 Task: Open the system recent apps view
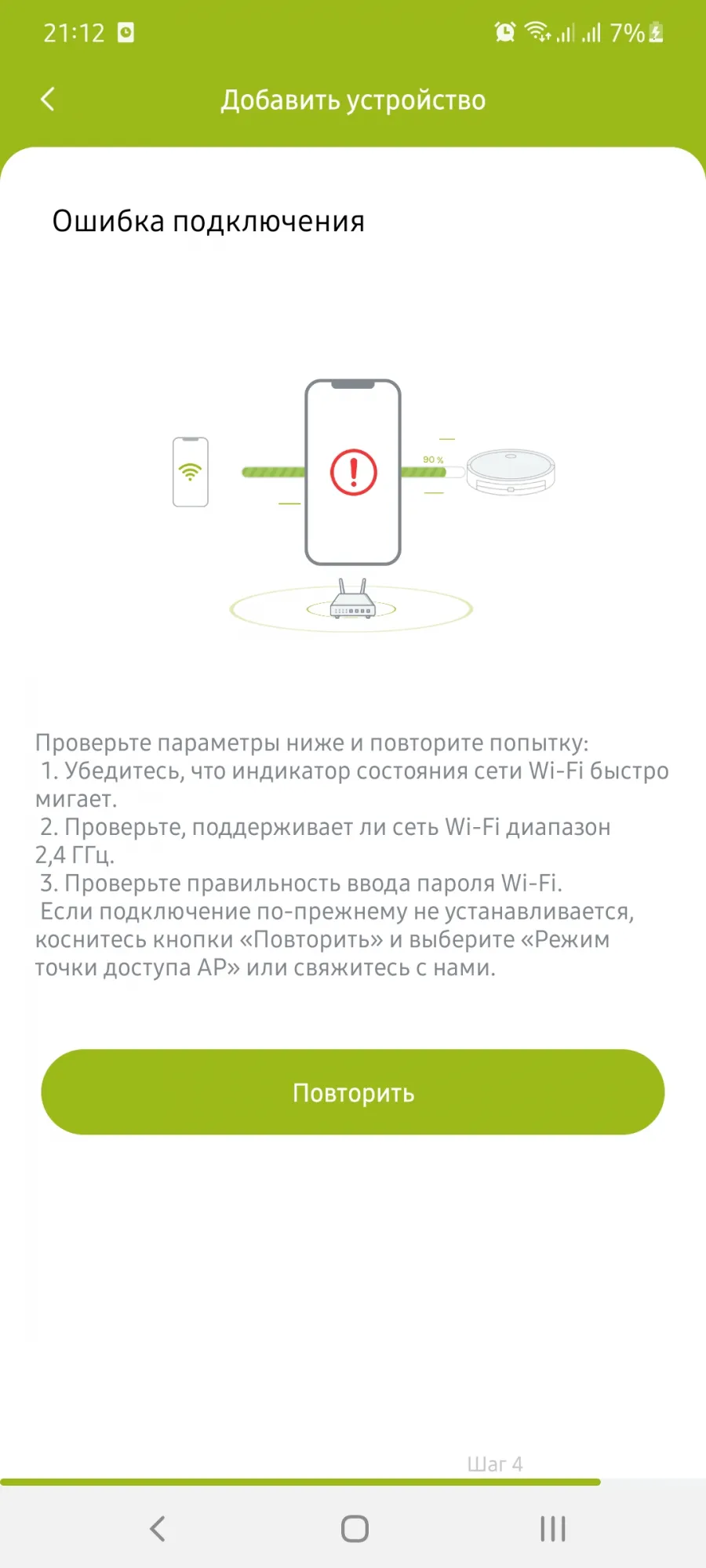552,1528
